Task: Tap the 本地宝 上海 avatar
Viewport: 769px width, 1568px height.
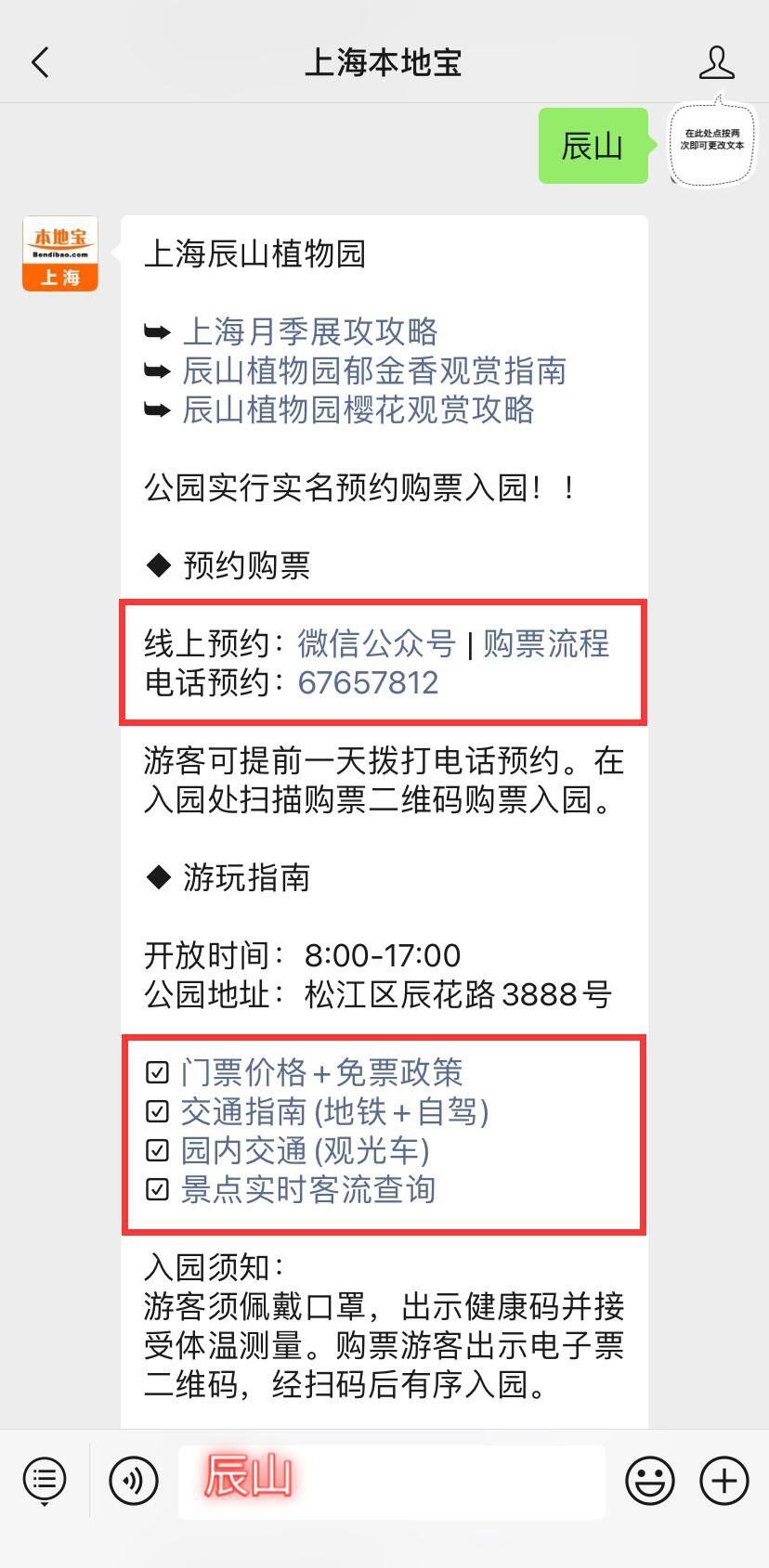Action: [60, 254]
